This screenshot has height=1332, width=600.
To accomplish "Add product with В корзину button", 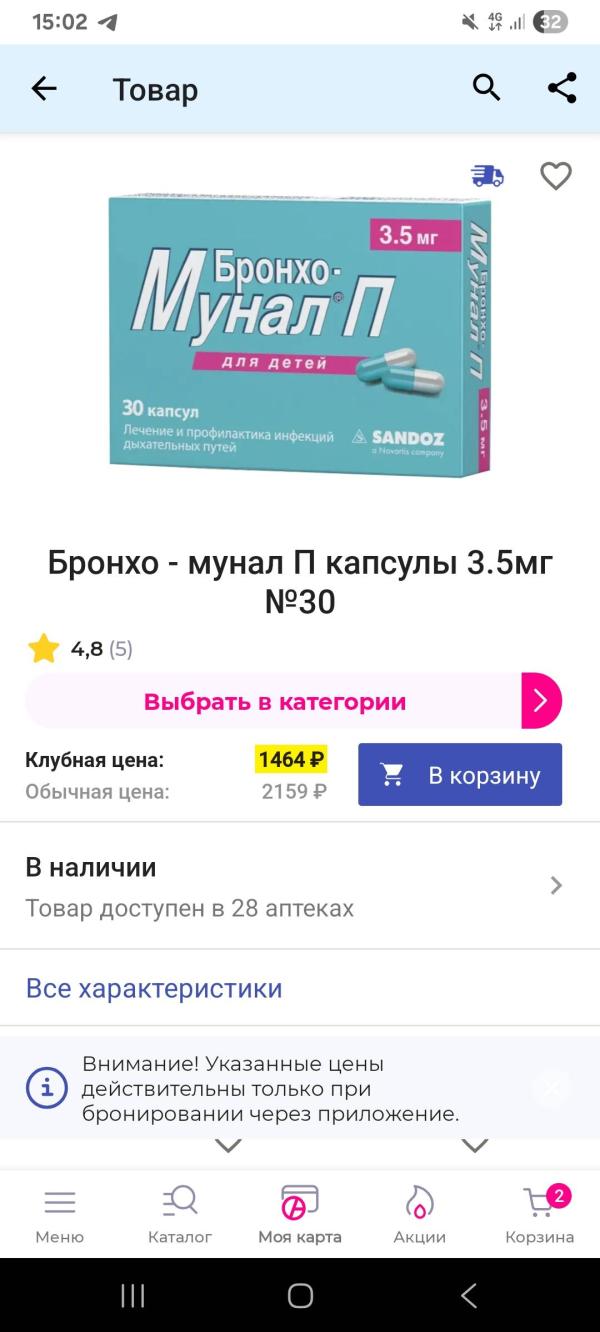I will point(460,775).
